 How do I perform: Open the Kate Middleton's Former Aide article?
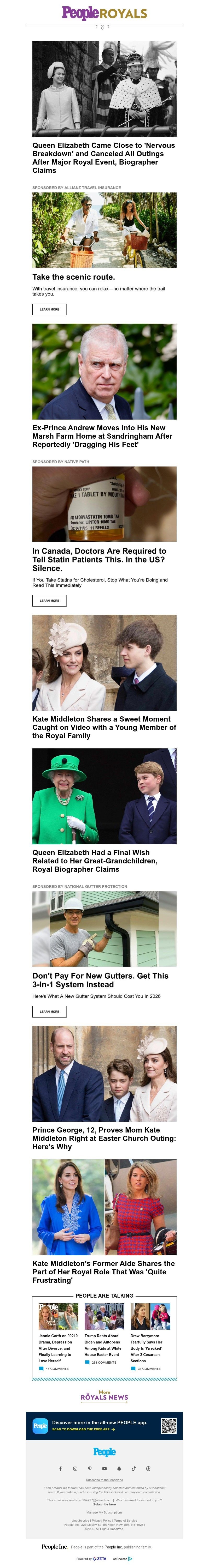click(x=104, y=1272)
